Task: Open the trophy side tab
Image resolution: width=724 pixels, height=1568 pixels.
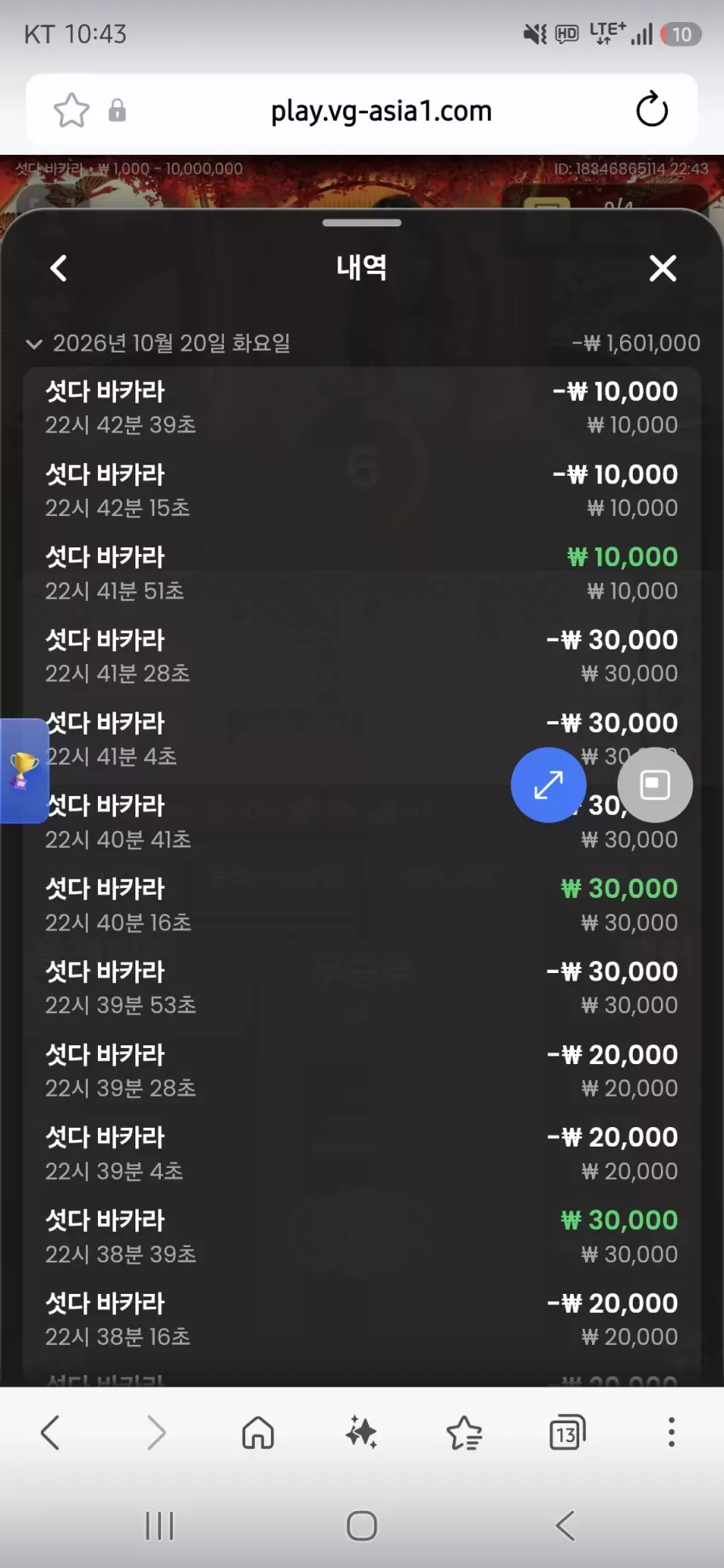Action: pyautogui.click(x=24, y=771)
